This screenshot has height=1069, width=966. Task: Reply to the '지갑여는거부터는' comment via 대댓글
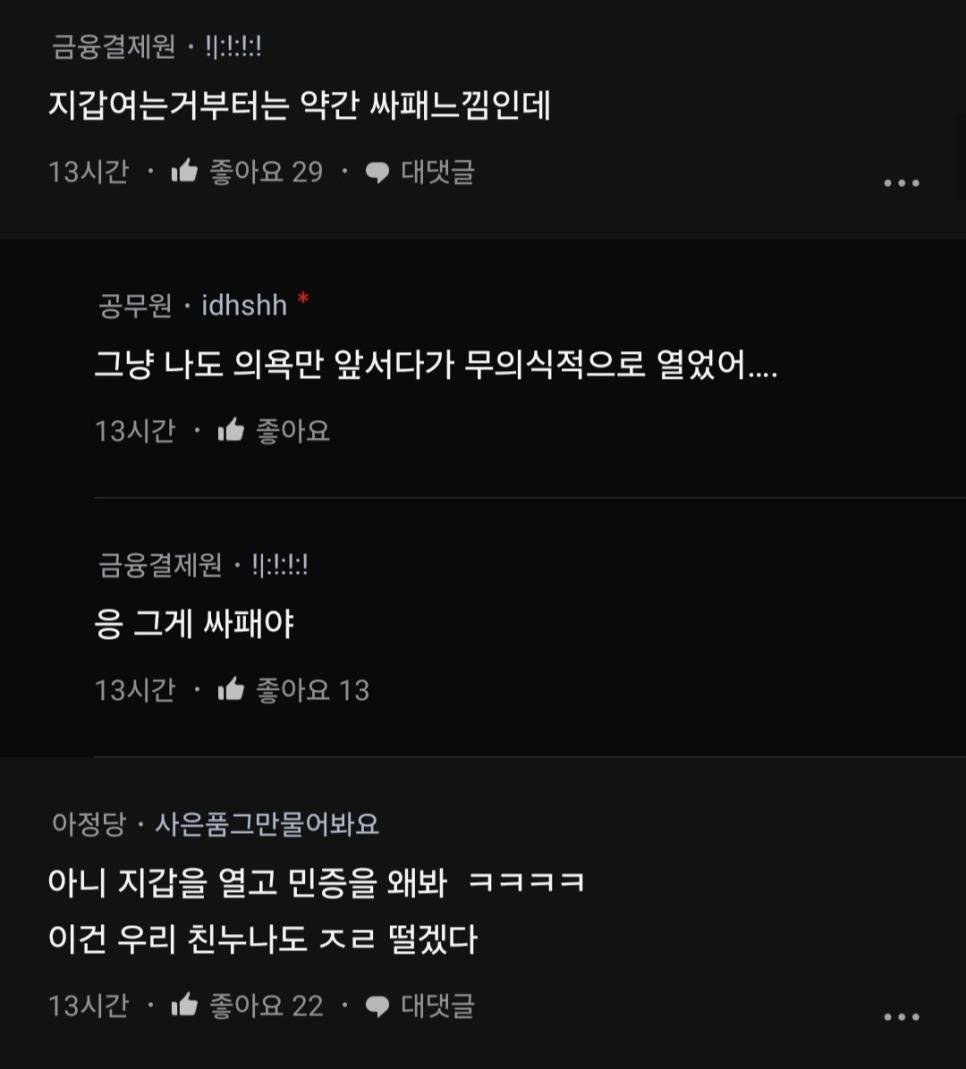(x=419, y=172)
